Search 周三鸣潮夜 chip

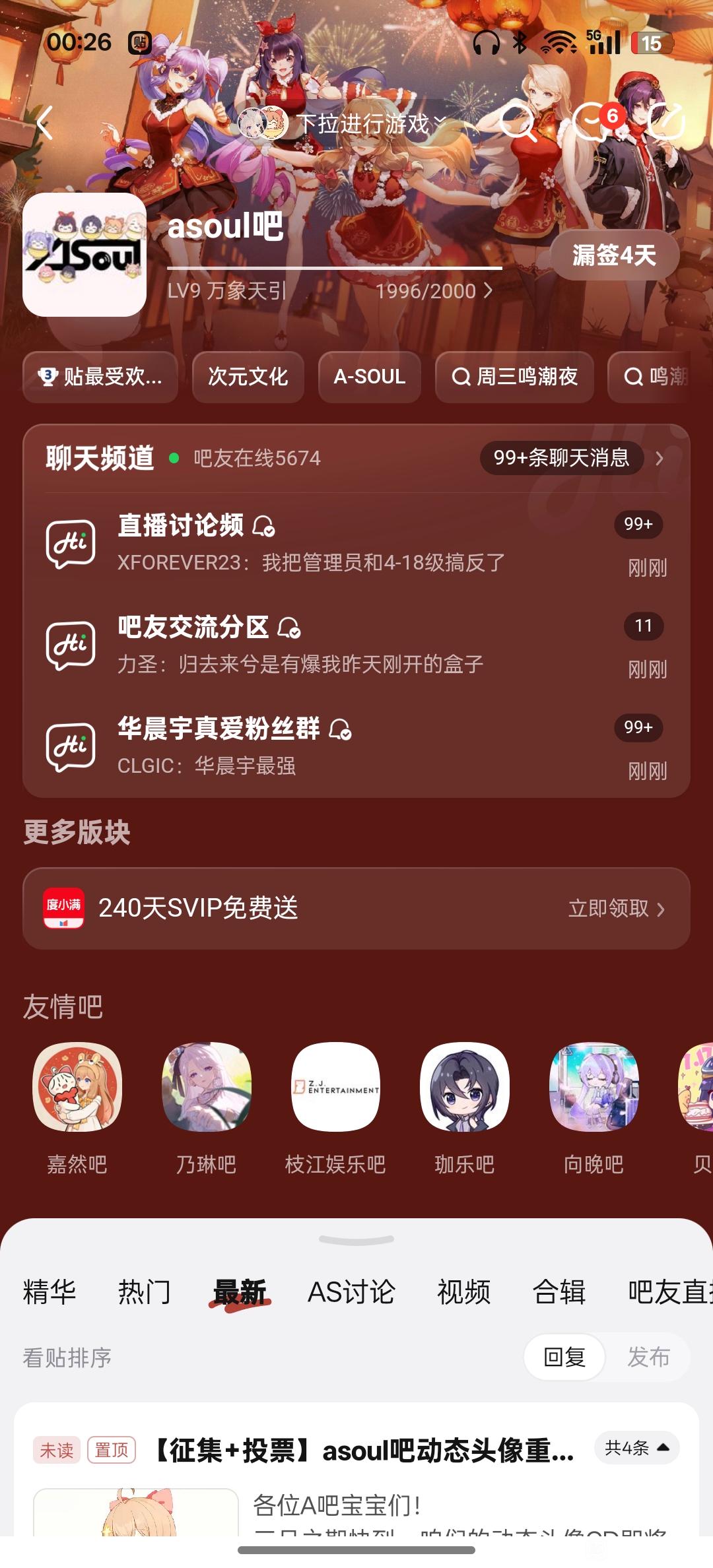[x=514, y=377]
